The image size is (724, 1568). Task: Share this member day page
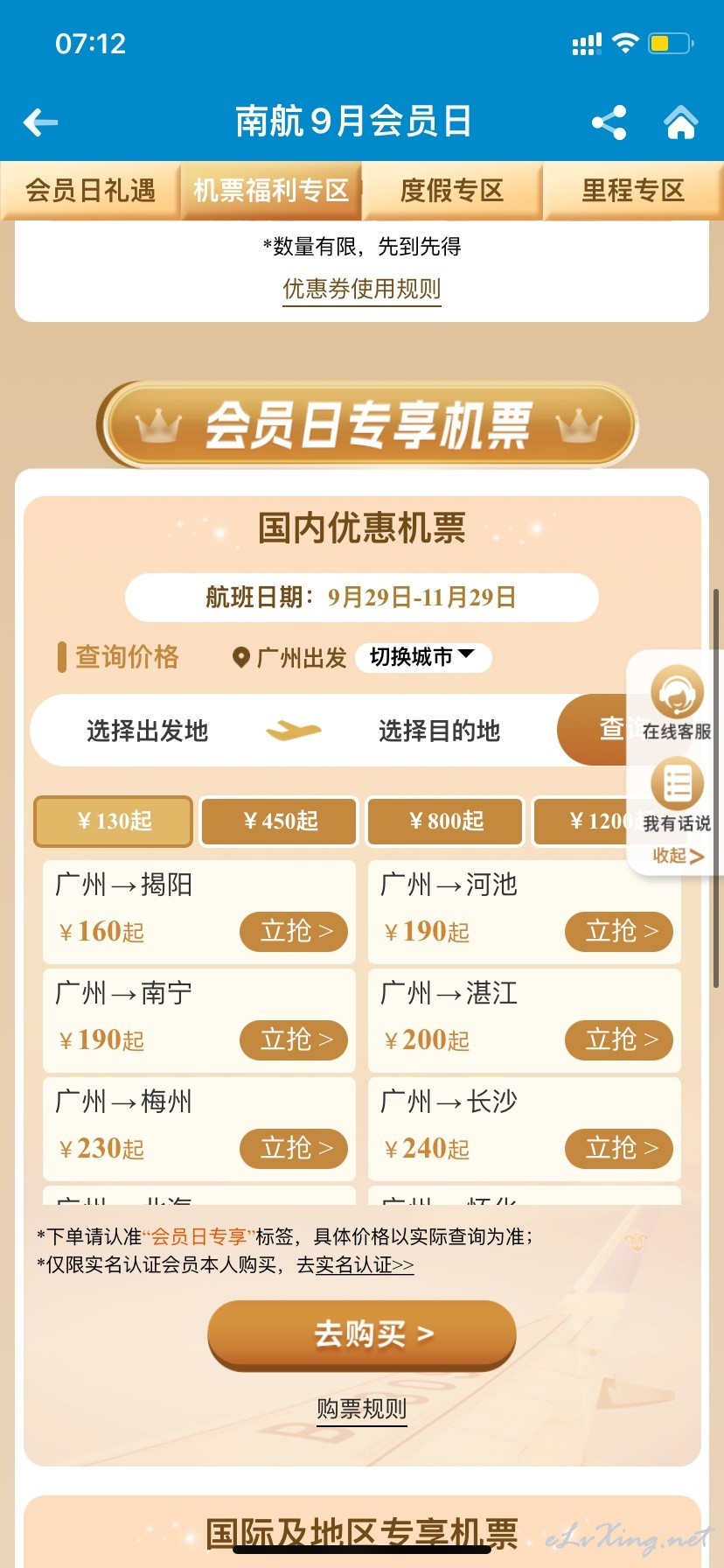point(609,122)
